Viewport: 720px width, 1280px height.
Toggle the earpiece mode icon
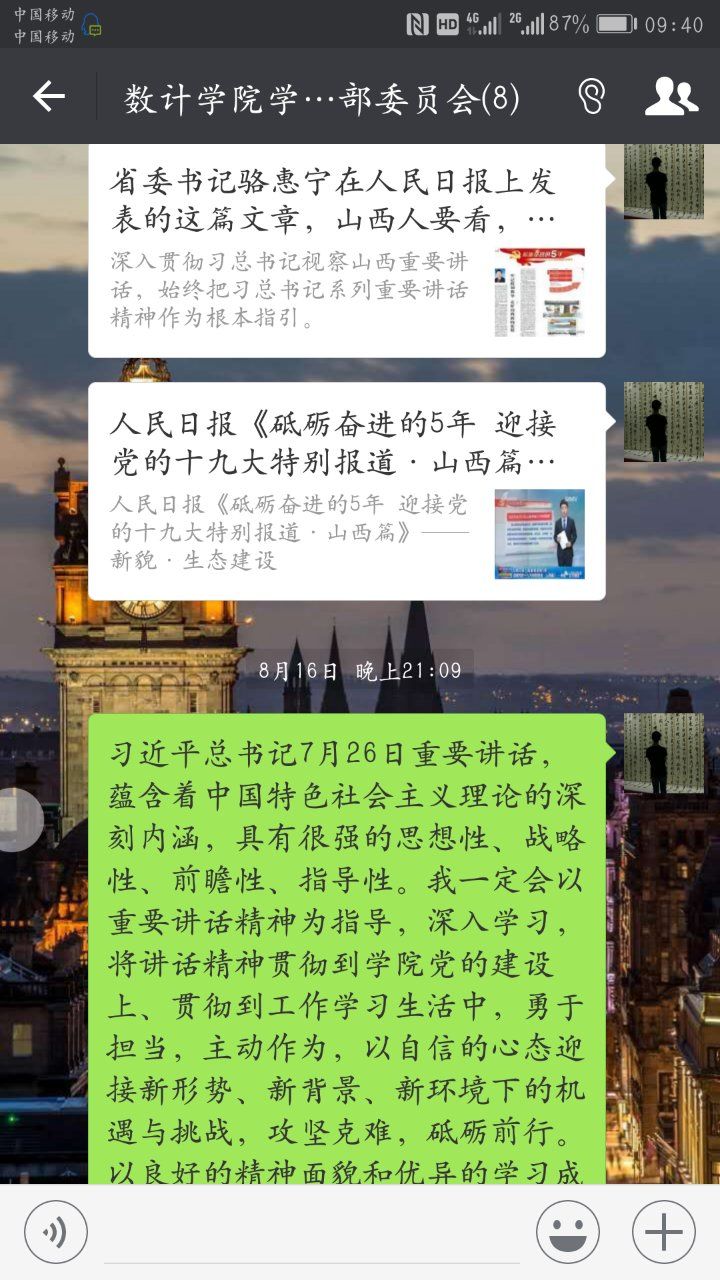[591, 97]
